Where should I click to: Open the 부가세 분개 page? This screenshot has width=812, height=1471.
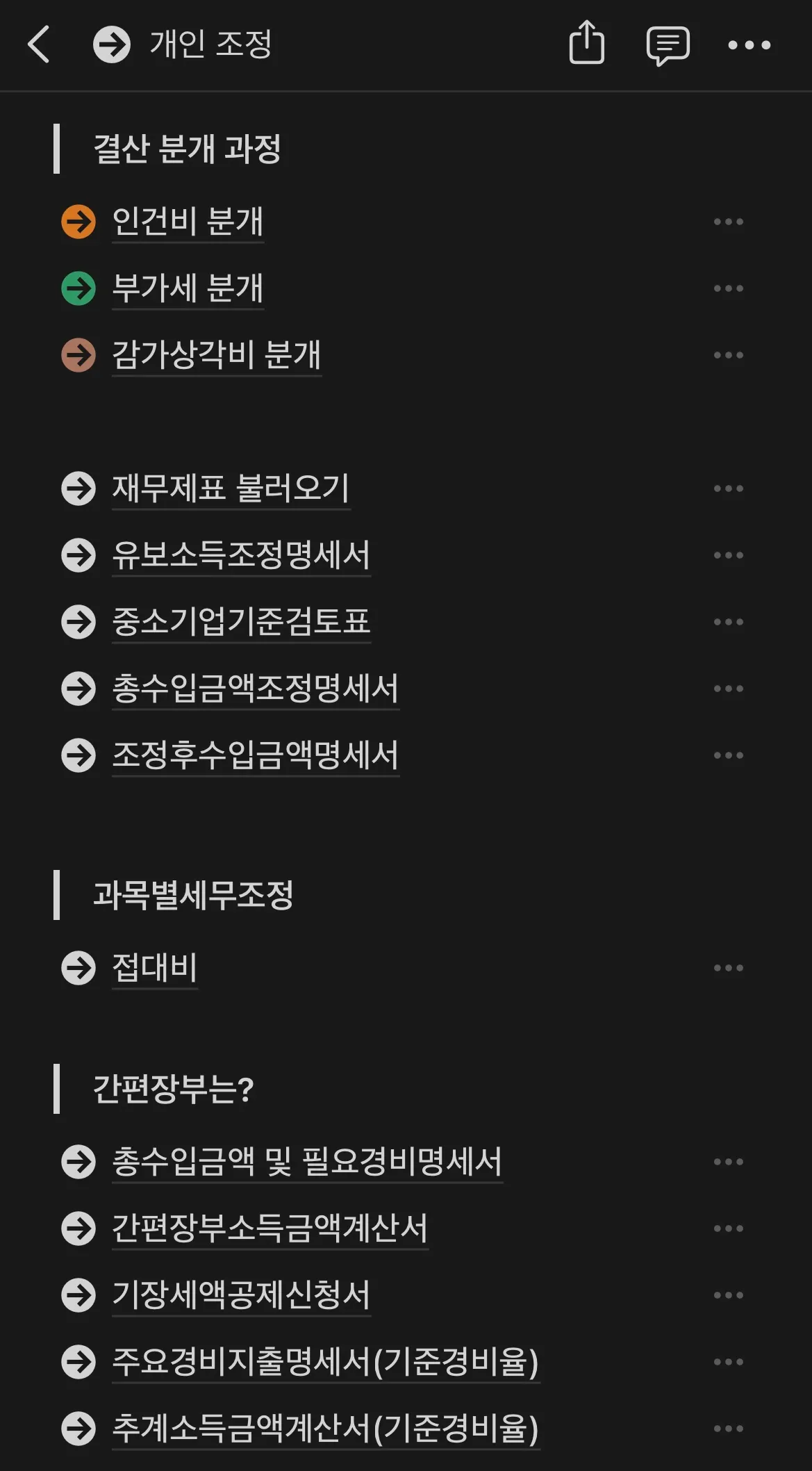(188, 288)
